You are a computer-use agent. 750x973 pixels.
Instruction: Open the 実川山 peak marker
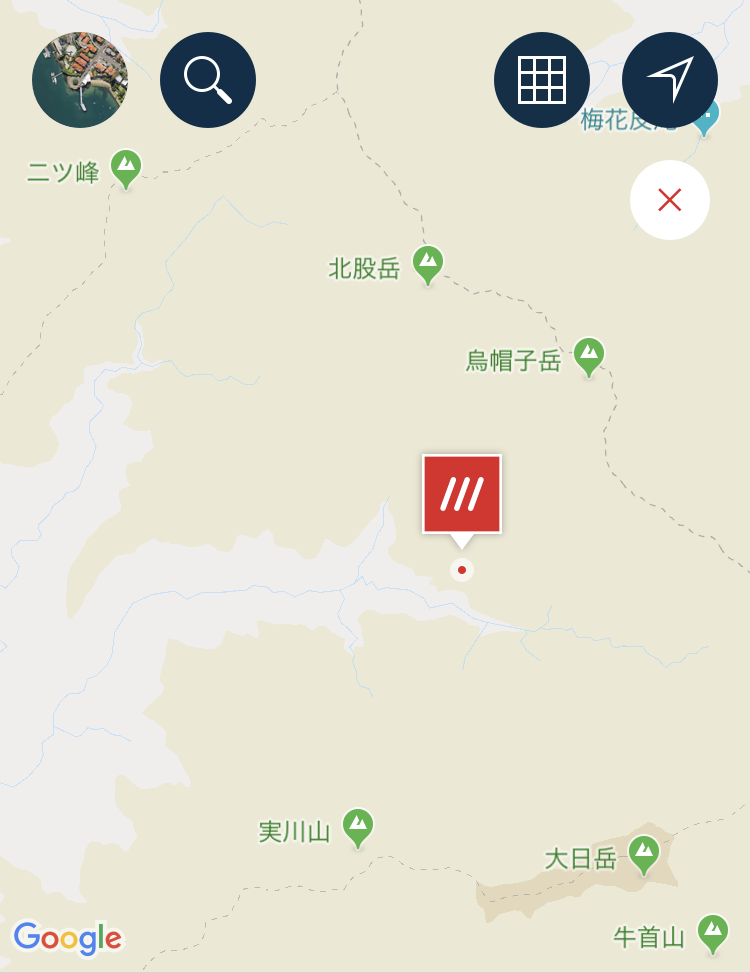pyautogui.click(x=358, y=827)
